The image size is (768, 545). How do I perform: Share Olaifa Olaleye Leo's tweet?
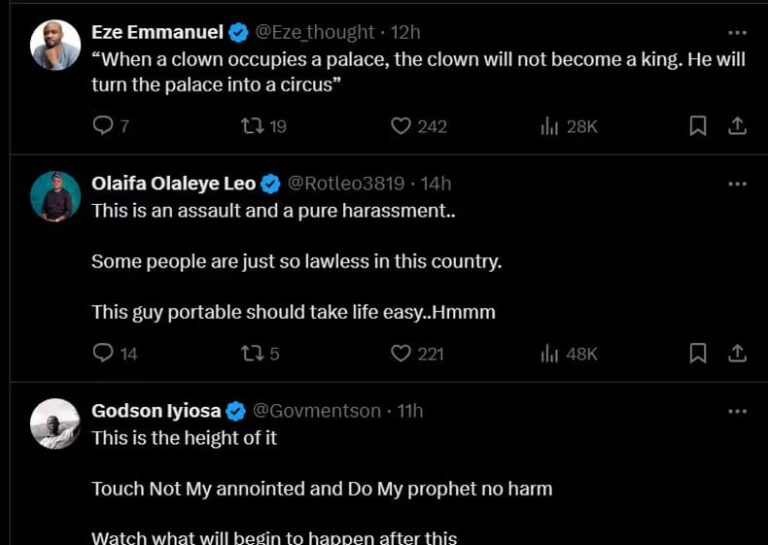pyautogui.click(x=737, y=353)
